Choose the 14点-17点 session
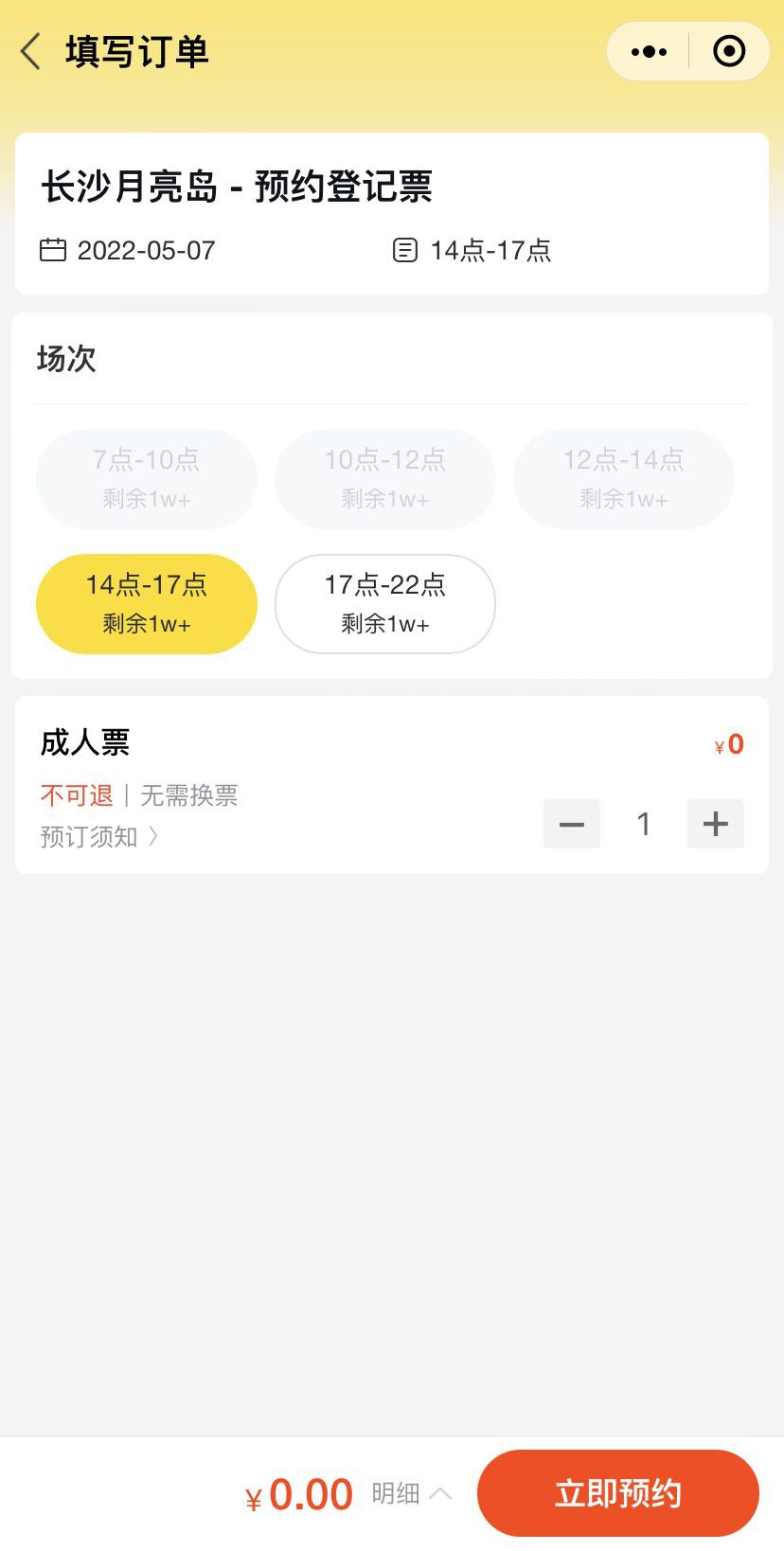Image resolution: width=784 pixels, height=1551 pixels. pyautogui.click(x=147, y=603)
